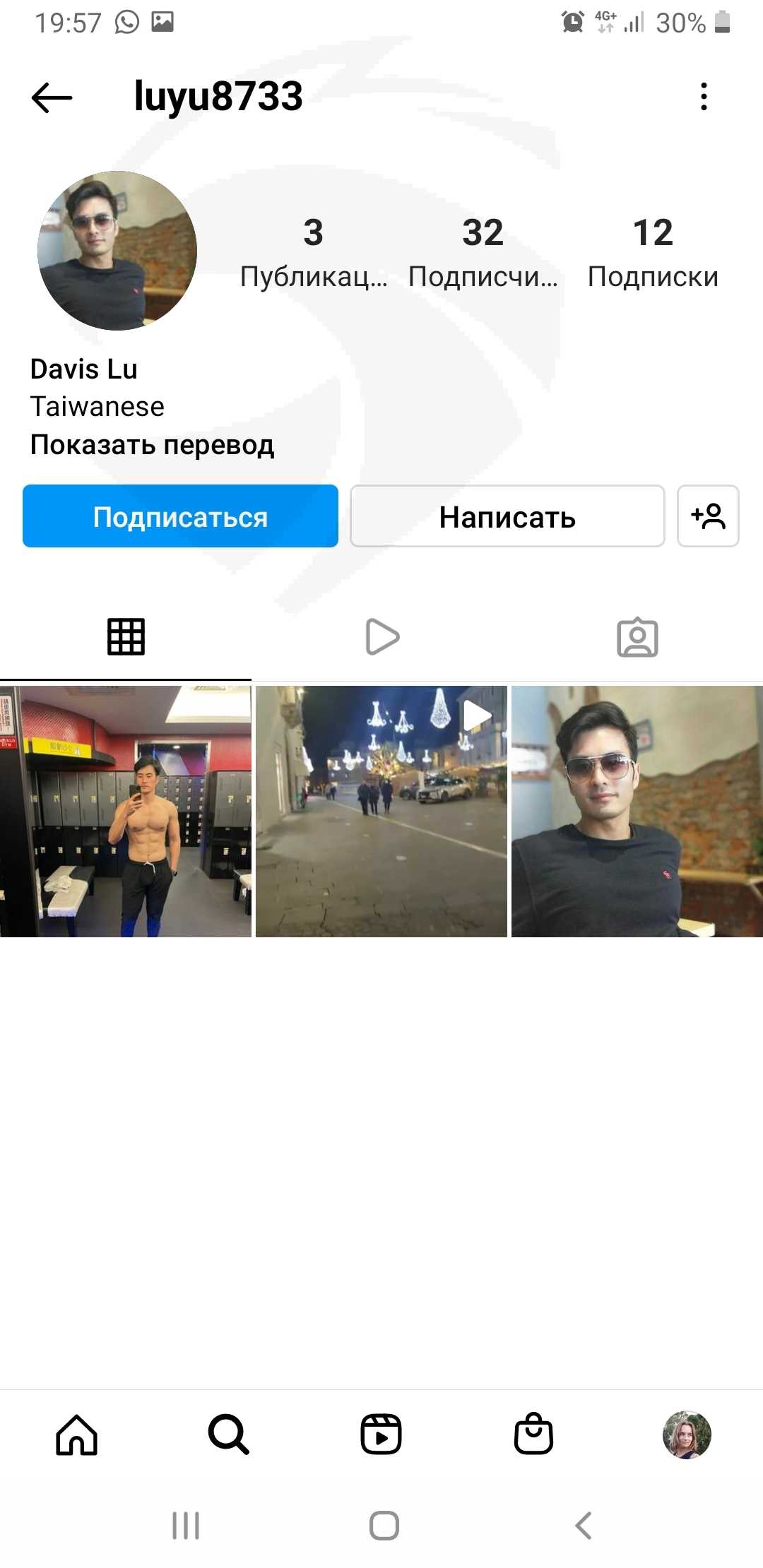763x1568 pixels.
Task: Open the Reels tab in bottom navigation
Action: pos(381,1435)
